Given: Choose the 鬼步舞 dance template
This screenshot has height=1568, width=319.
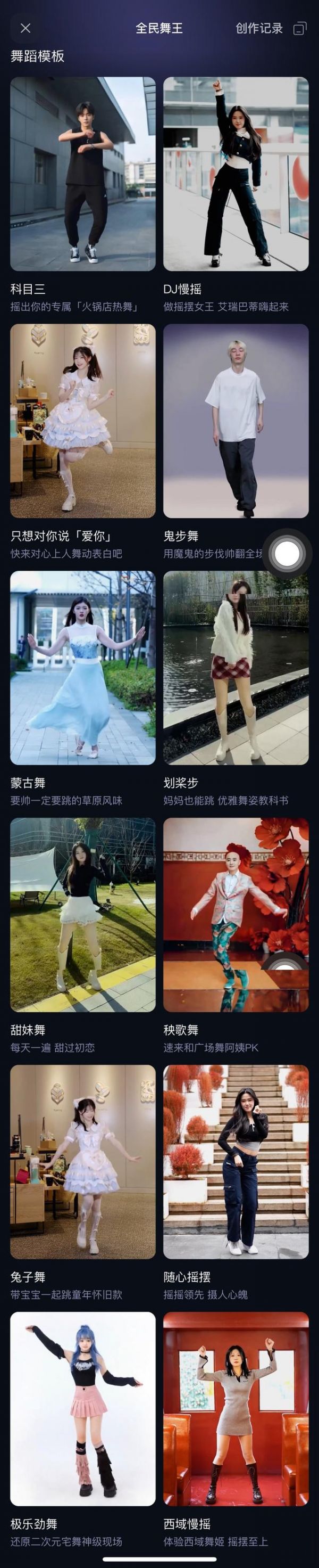Looking at the screenshot, I should (235, 421).
